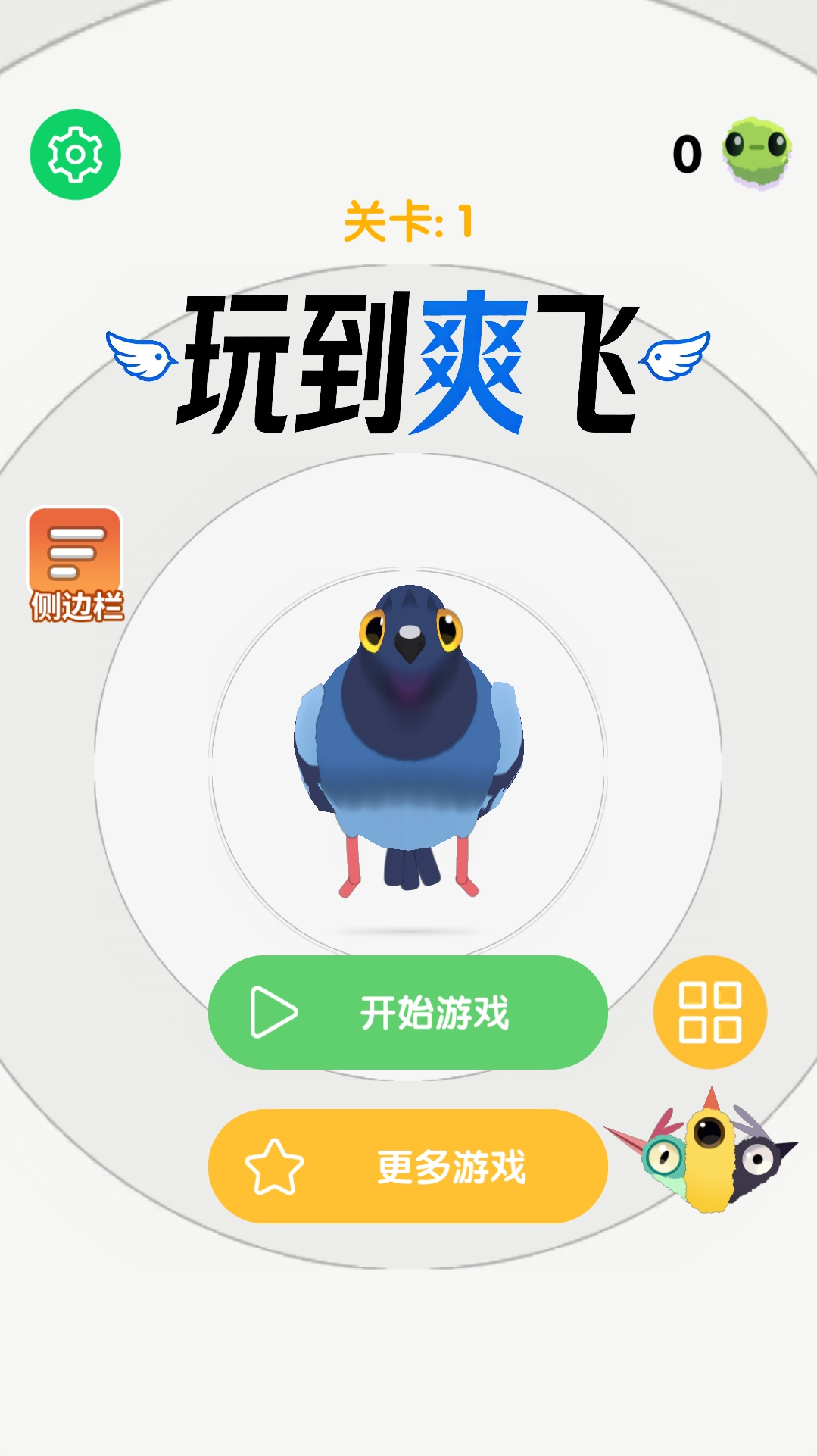Start the game with 开始游戏
817x1456 pixels.
click(x=407, y=1012)
